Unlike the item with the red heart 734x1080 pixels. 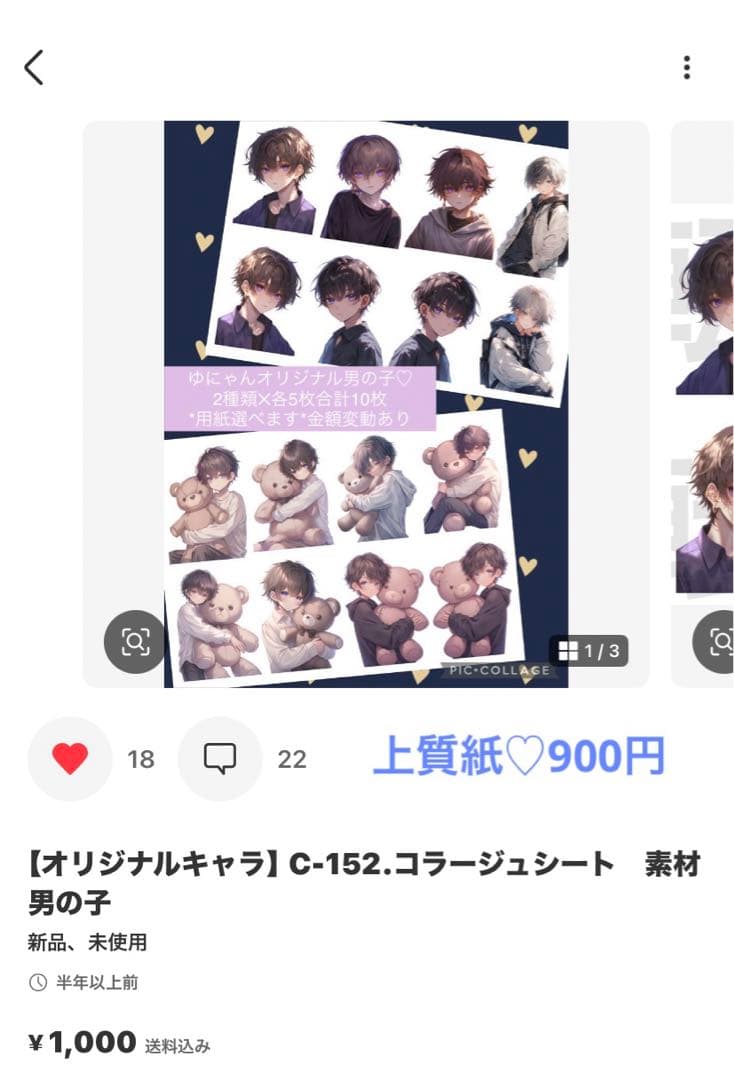[x=69, y=759]
